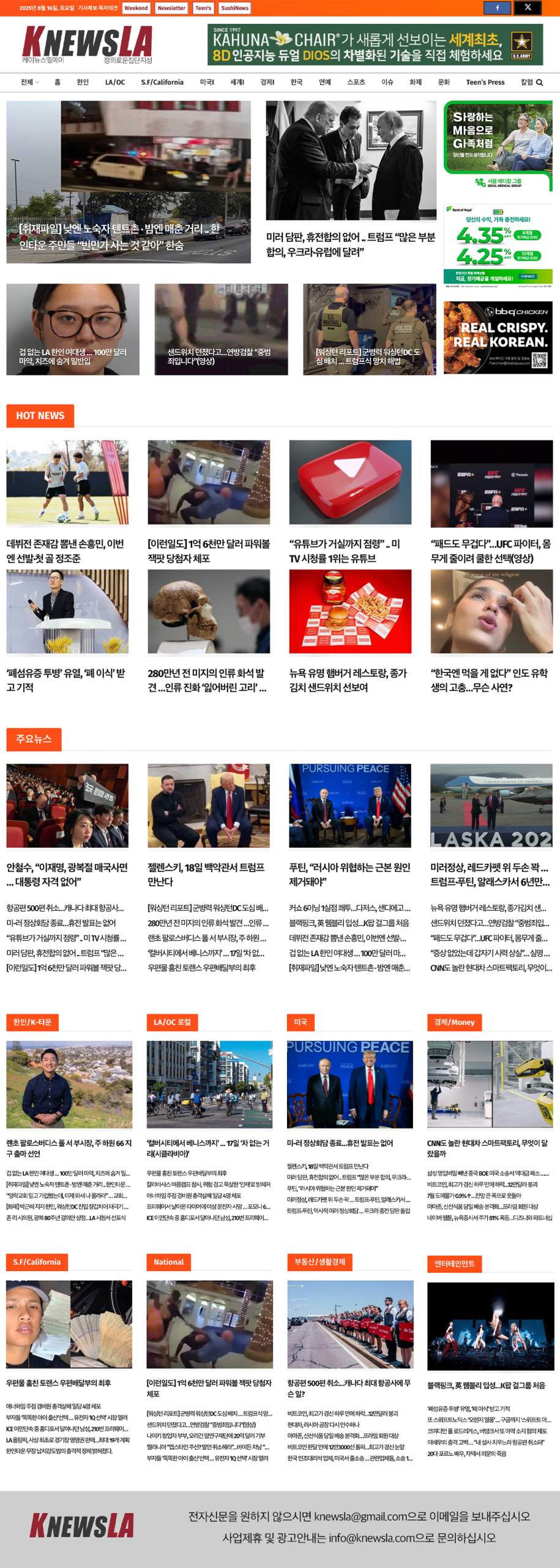
Task: Open the 280만년 전 인류 화석 article
Action: point(207,680)
